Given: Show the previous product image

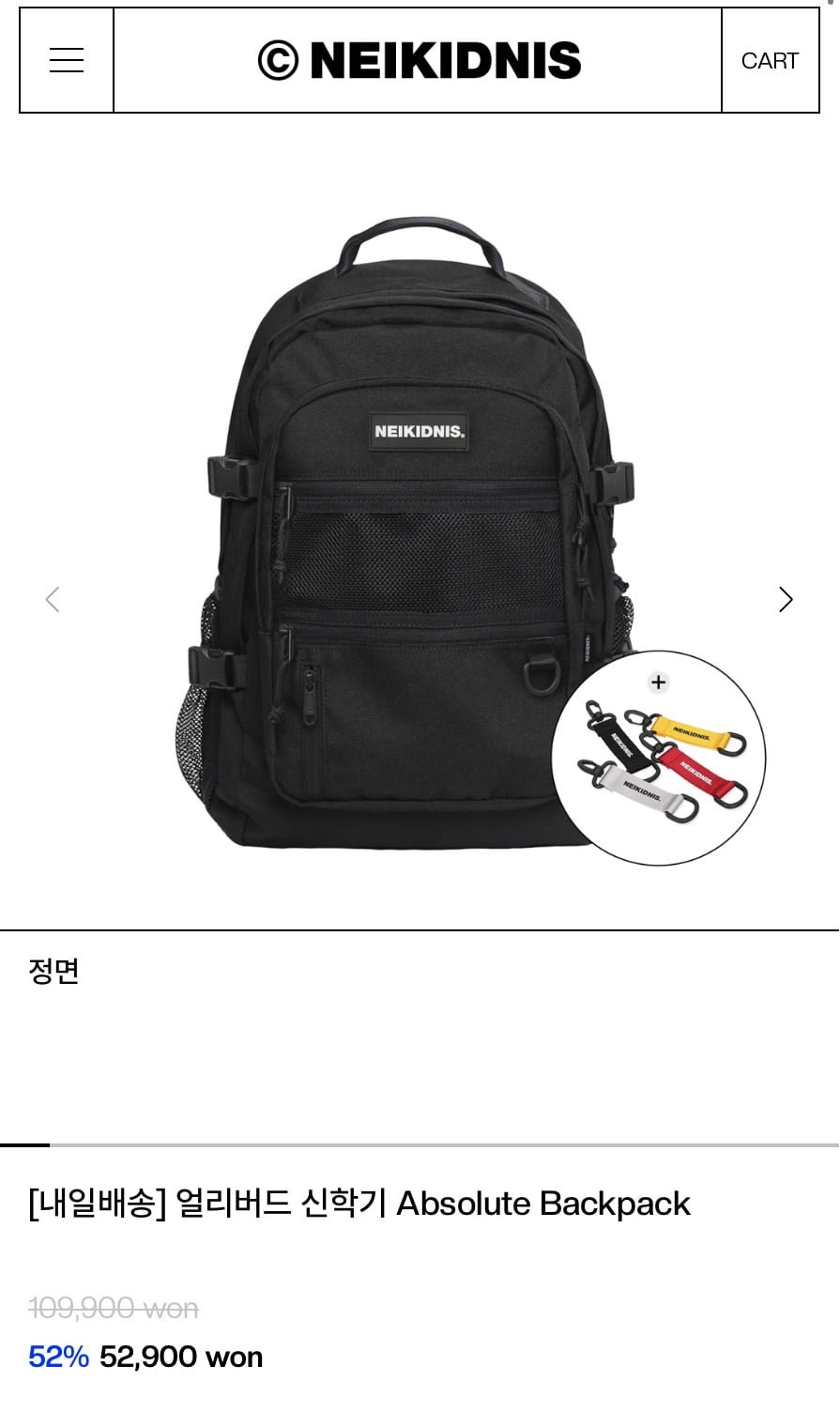Looking at the screenshot, I should [x=53, y=599].
